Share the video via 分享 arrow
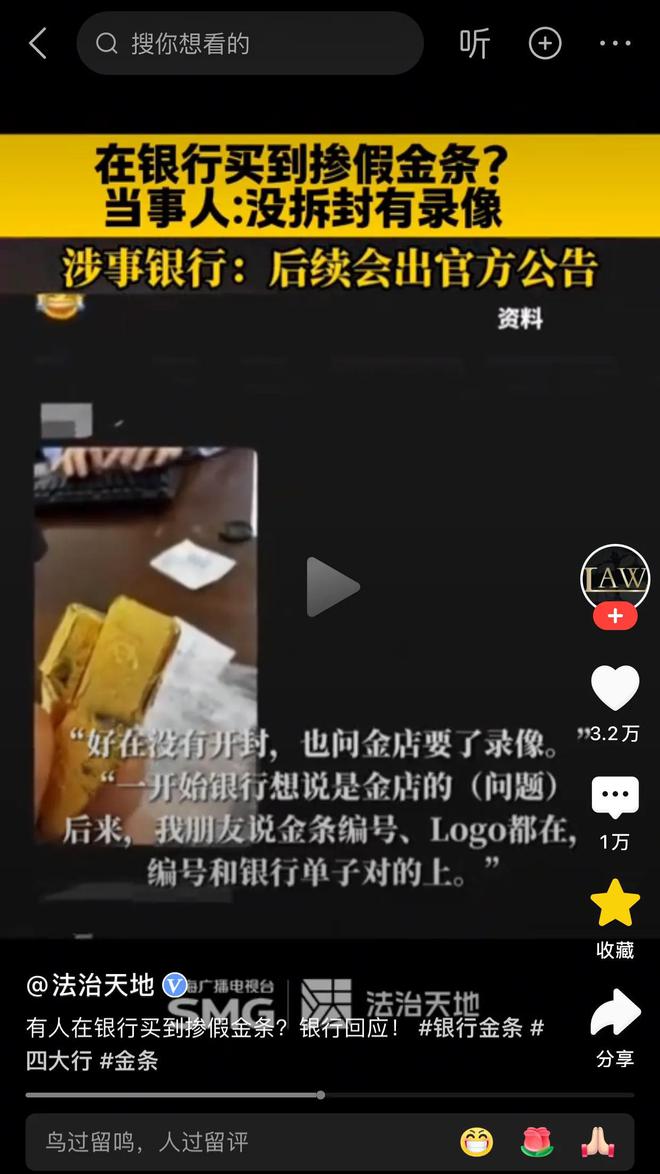660x1174 pixels. pos(615,1014)
